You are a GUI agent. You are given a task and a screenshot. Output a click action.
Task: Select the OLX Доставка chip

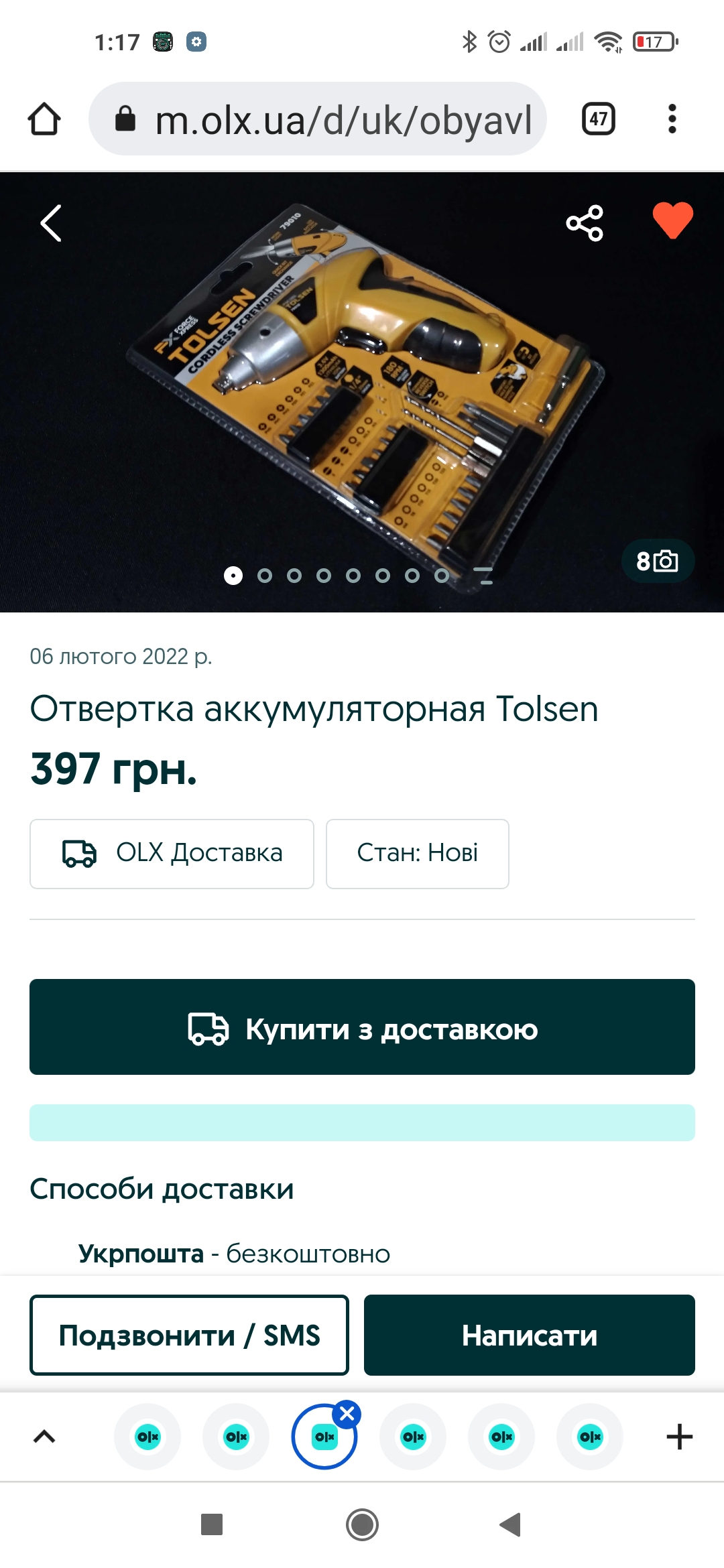pyautogui.click(x=172, y=854)
